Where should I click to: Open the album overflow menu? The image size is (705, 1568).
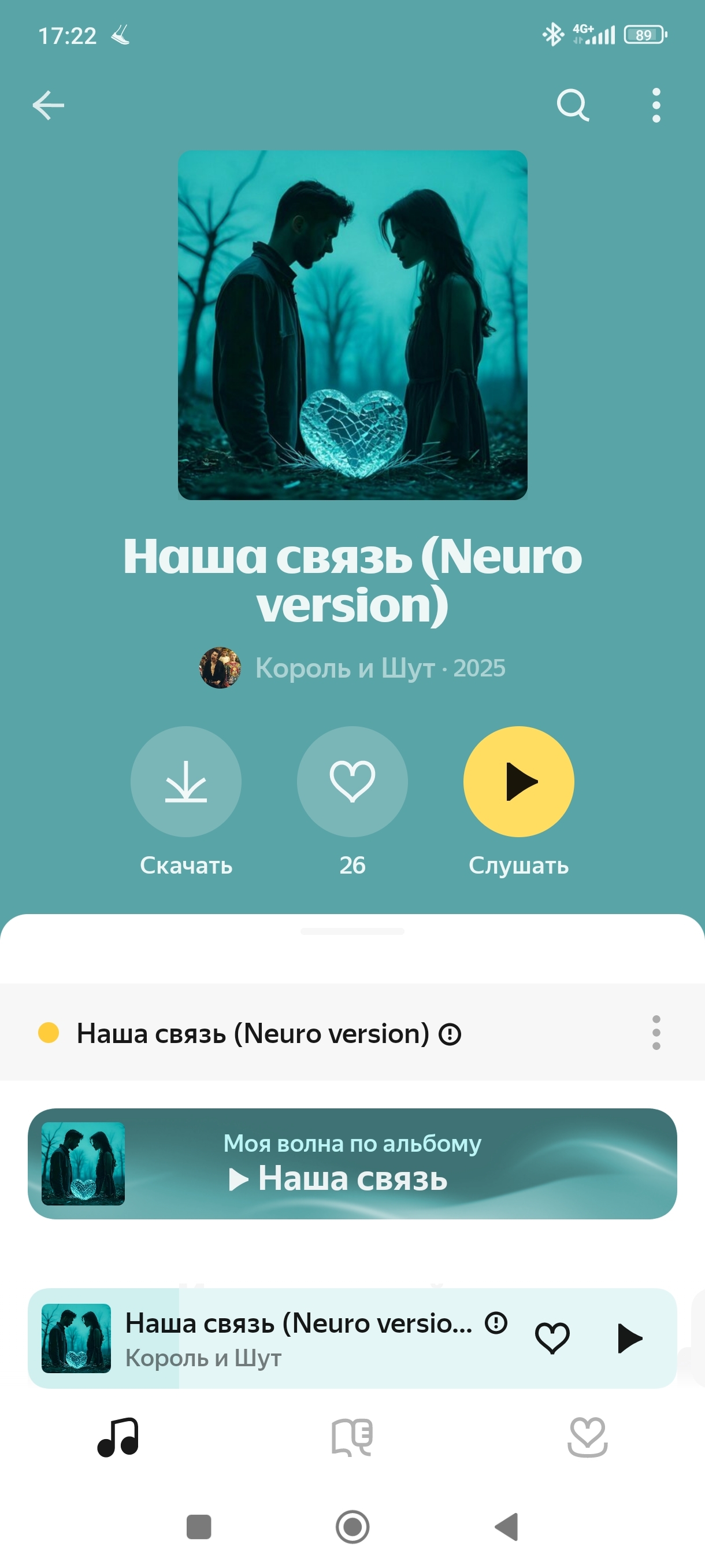(656, 105)
